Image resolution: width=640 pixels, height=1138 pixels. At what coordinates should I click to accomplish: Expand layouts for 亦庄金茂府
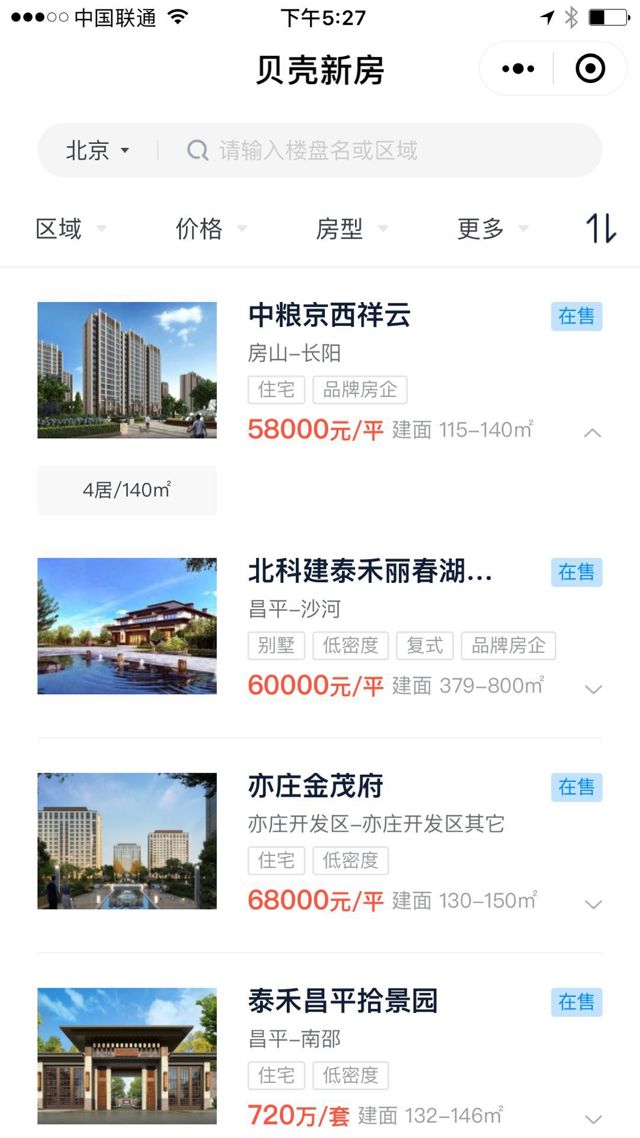point(593,904)
